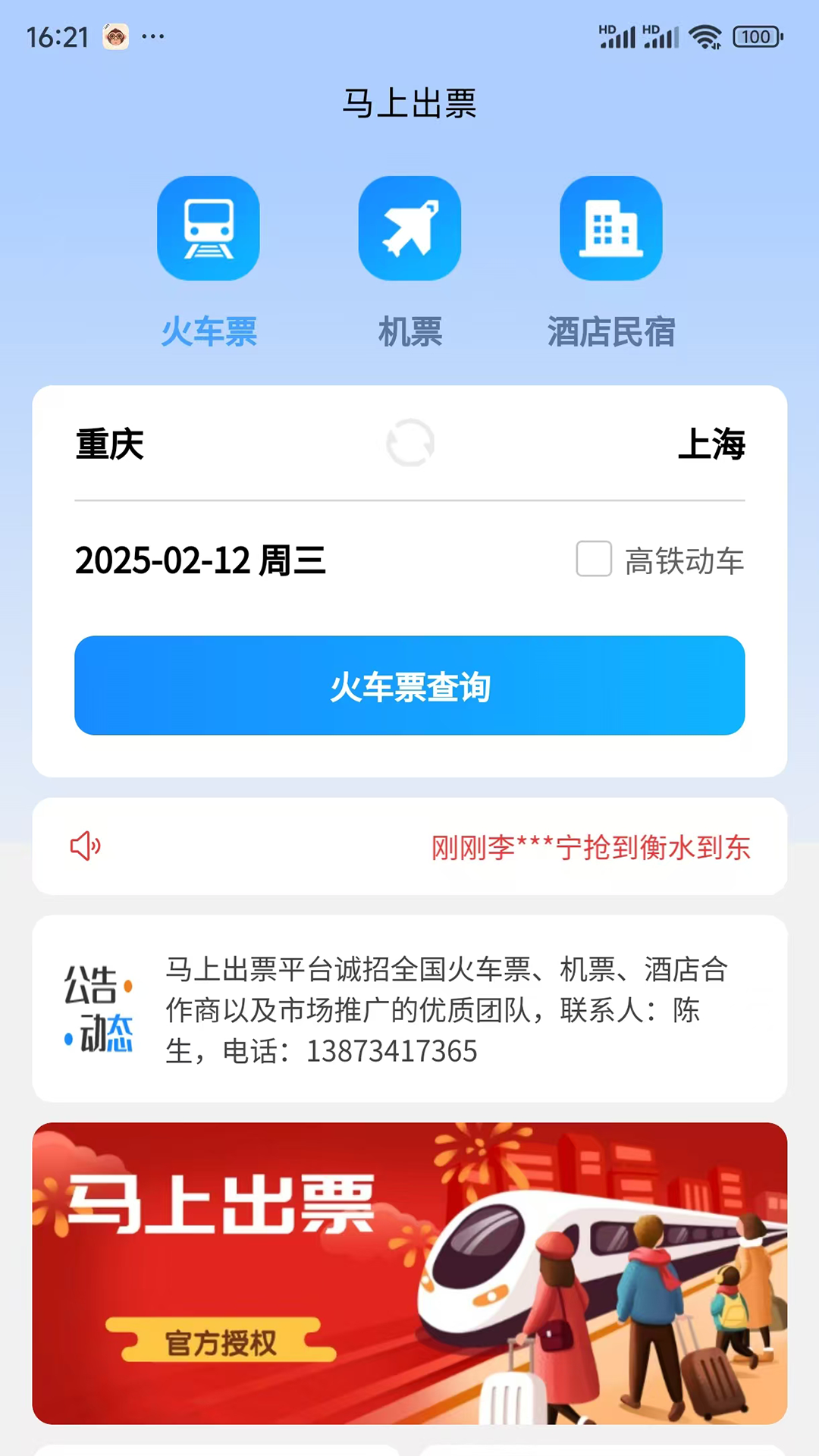Check the 高铁动车 checkbox

(594, 560)
